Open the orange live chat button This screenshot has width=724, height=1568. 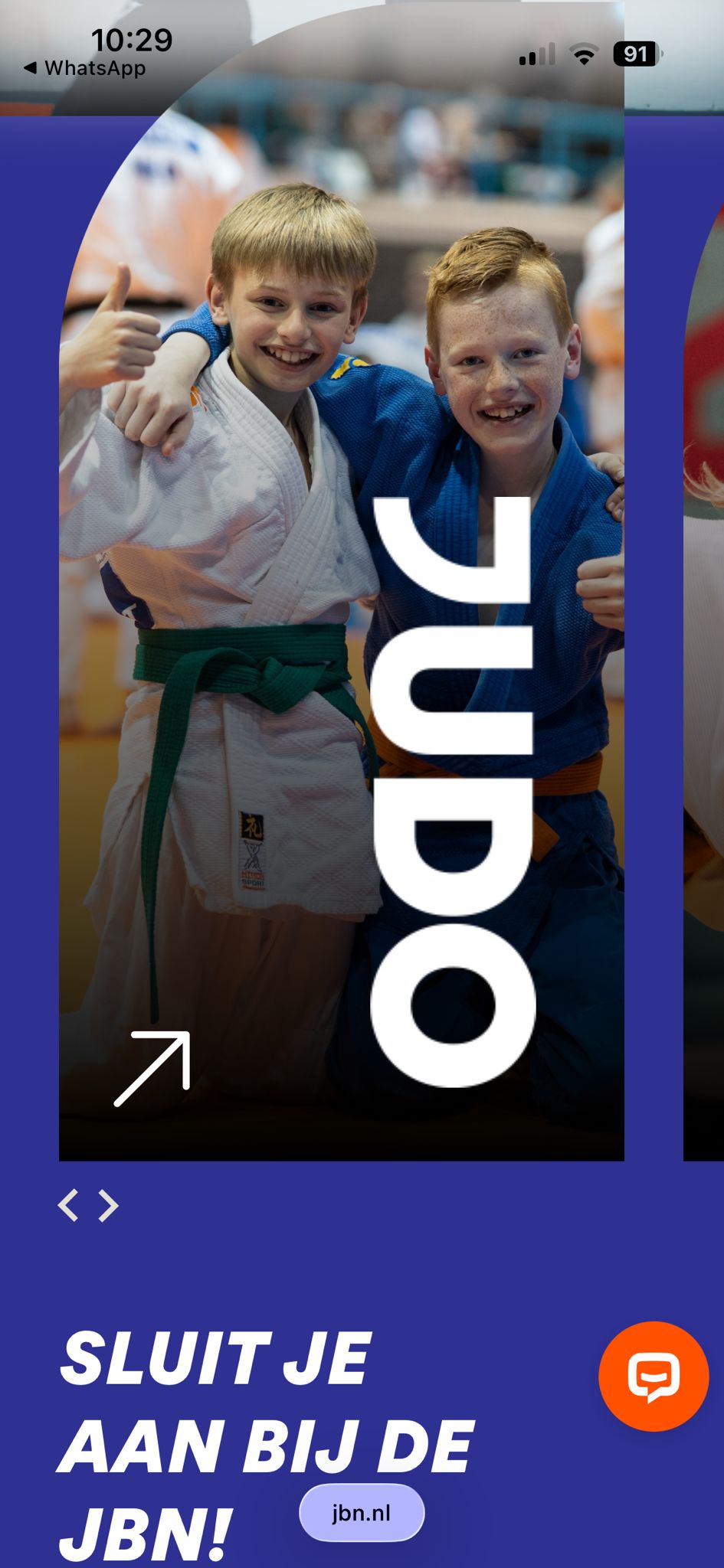653,1376
